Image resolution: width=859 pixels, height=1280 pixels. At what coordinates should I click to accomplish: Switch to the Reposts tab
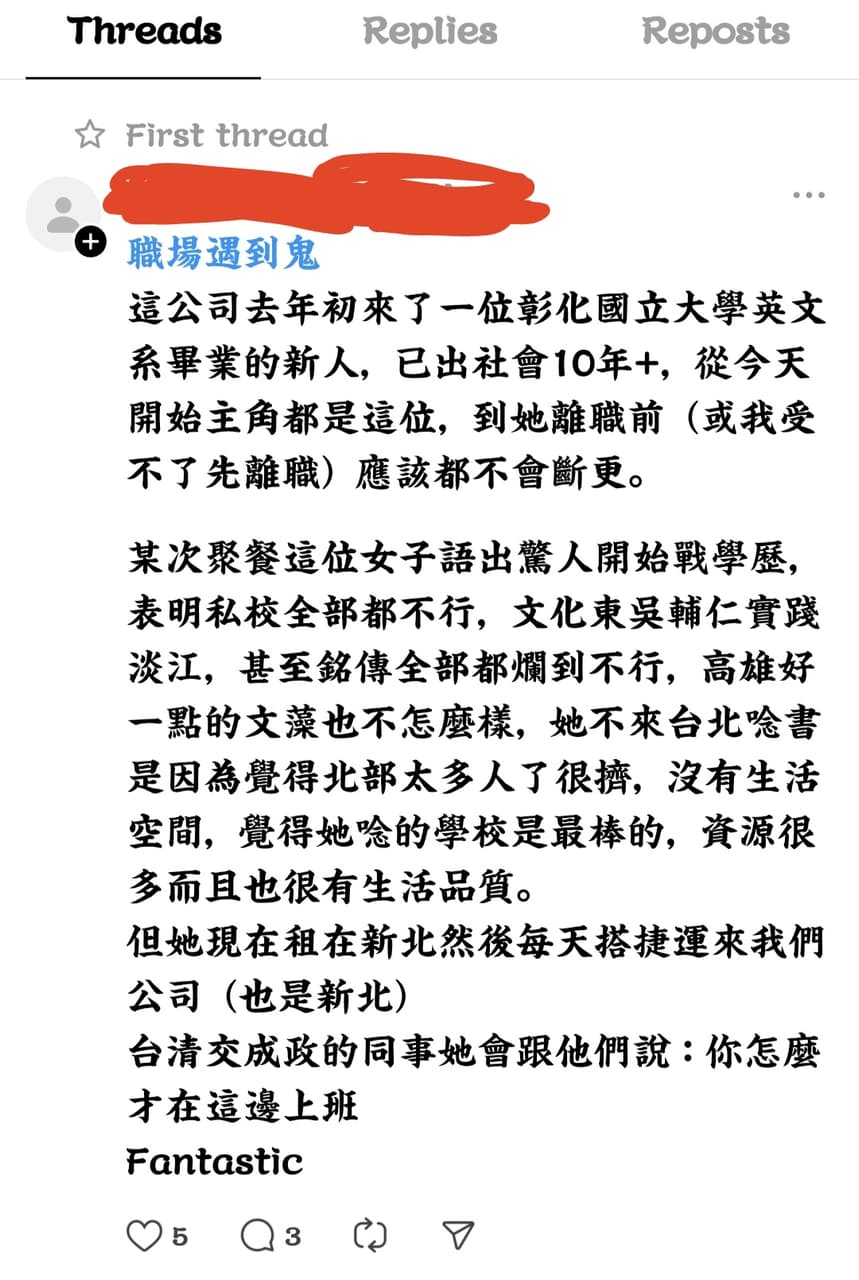tap(715, 32)
